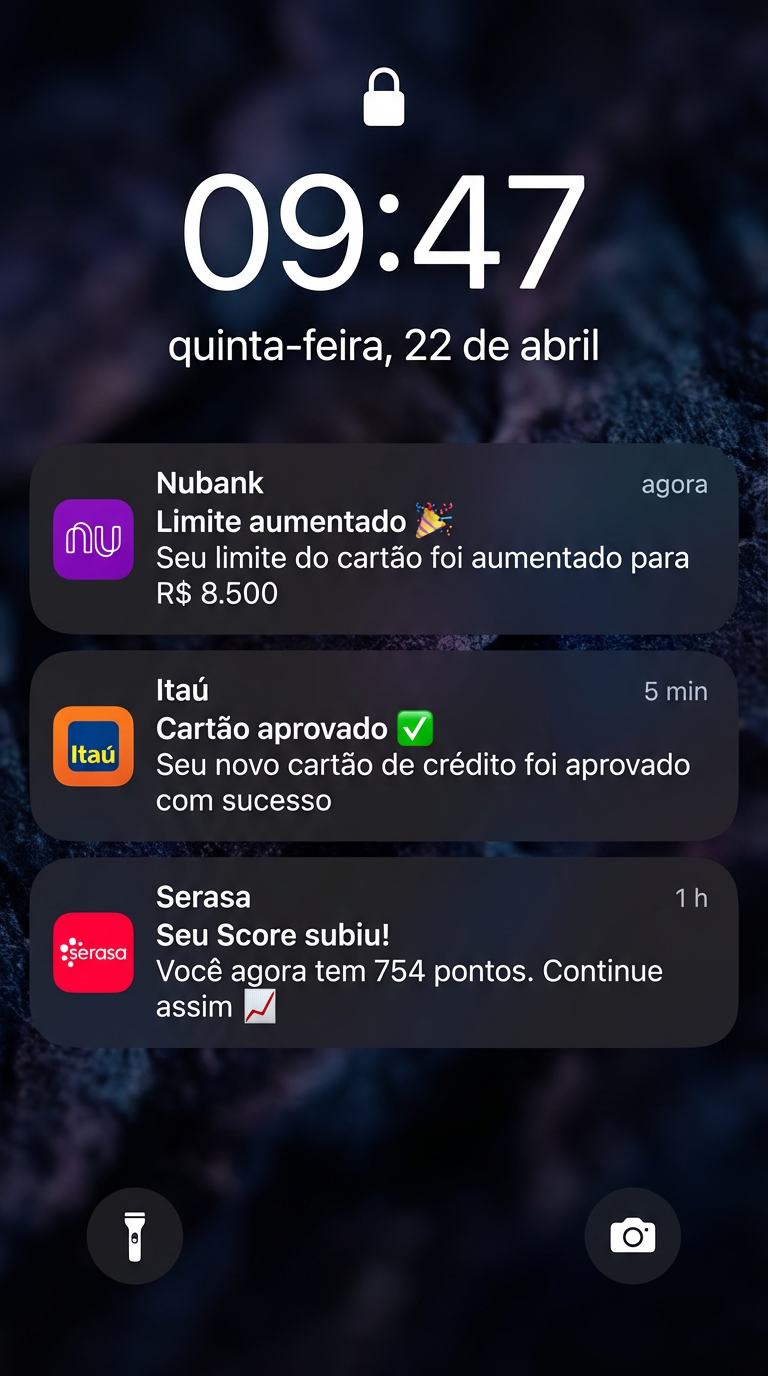Image resolution: width=768 pixels, height=1376 pixels.
Task: Tap '5 min' timestamp on Itaú notification
Action: (x=675, y=691)
